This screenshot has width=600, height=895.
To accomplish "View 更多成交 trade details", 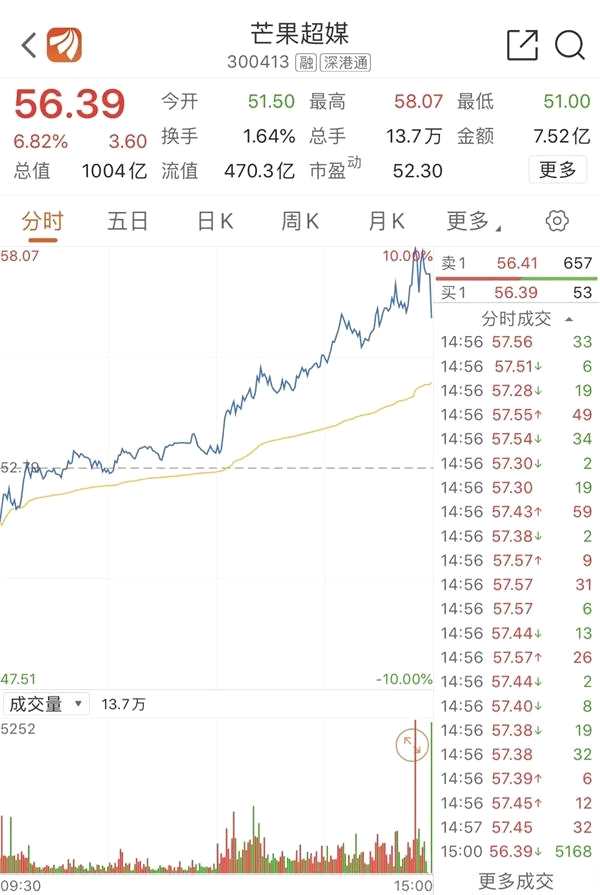I will tap(515, 880).
